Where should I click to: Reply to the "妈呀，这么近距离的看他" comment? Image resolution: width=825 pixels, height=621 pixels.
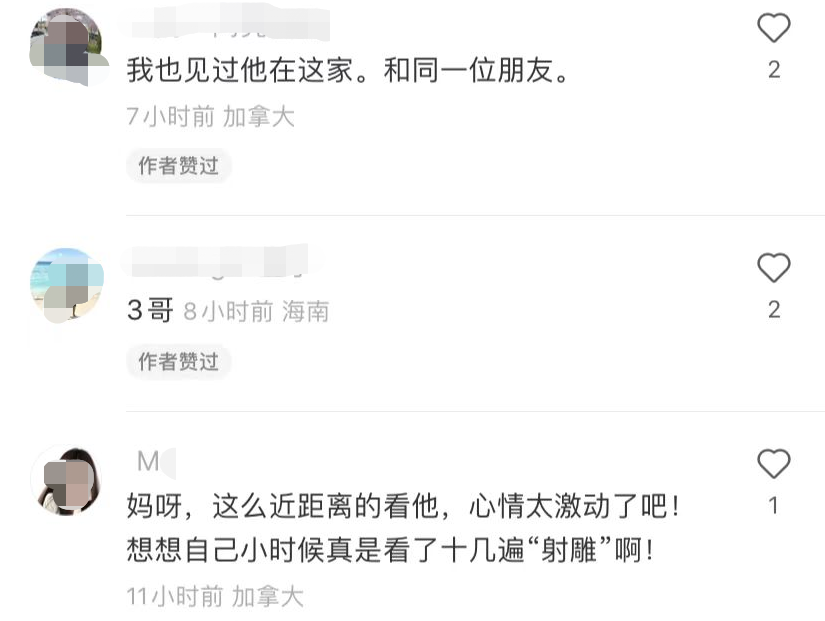click(x=404, y=528)
